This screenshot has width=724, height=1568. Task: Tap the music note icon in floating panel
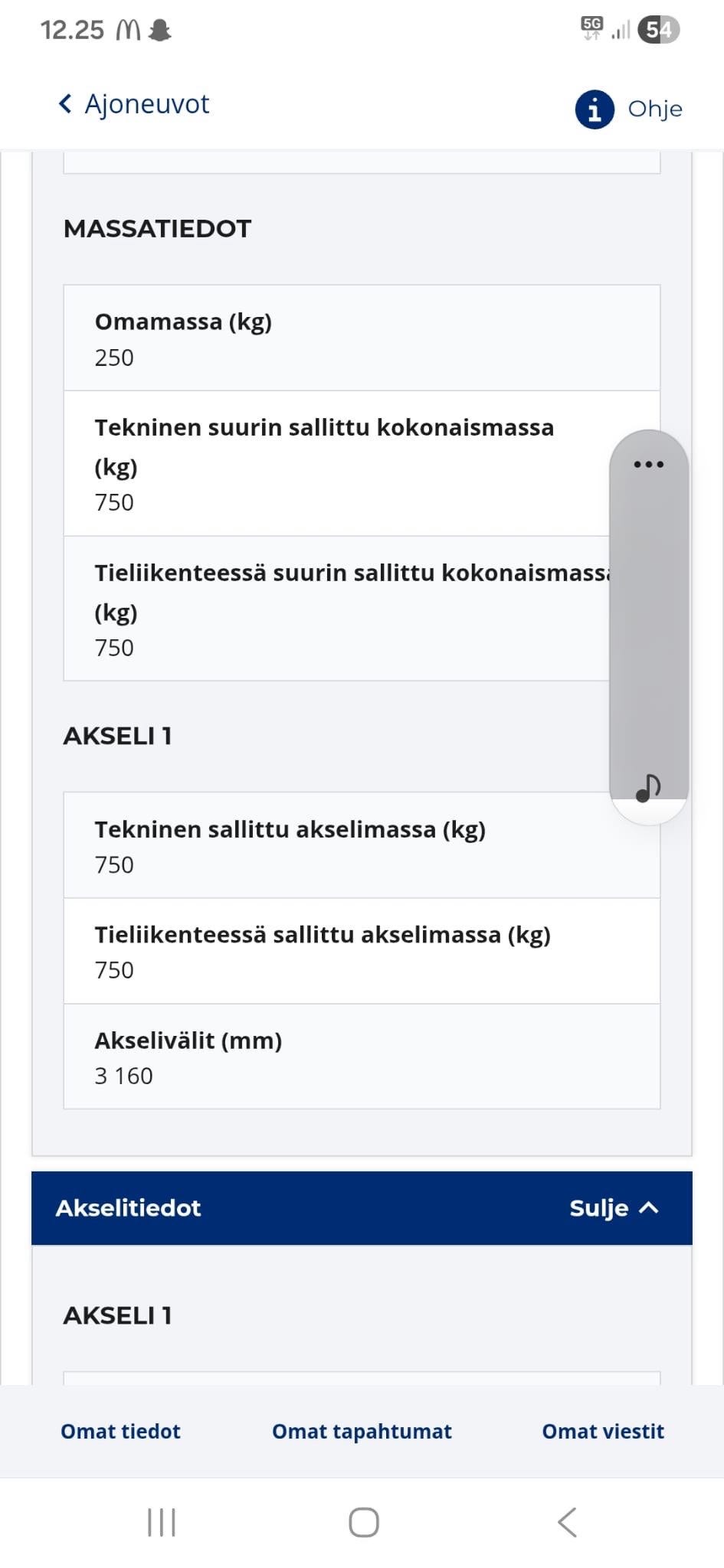click(648, 789)
